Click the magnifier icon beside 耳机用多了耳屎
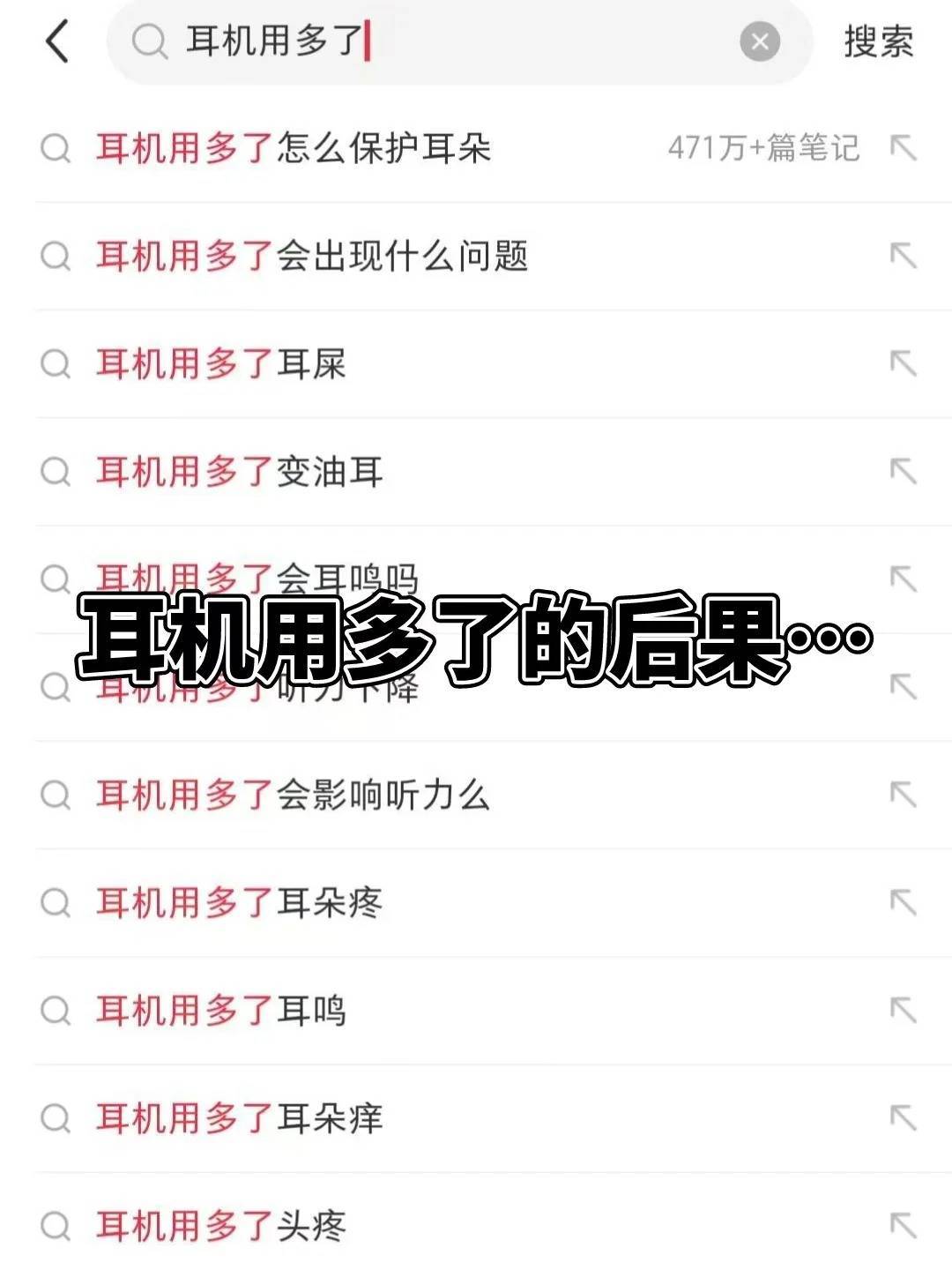Image resolution: width=952 pixels, height=1270 pixels. click(57, 364)
